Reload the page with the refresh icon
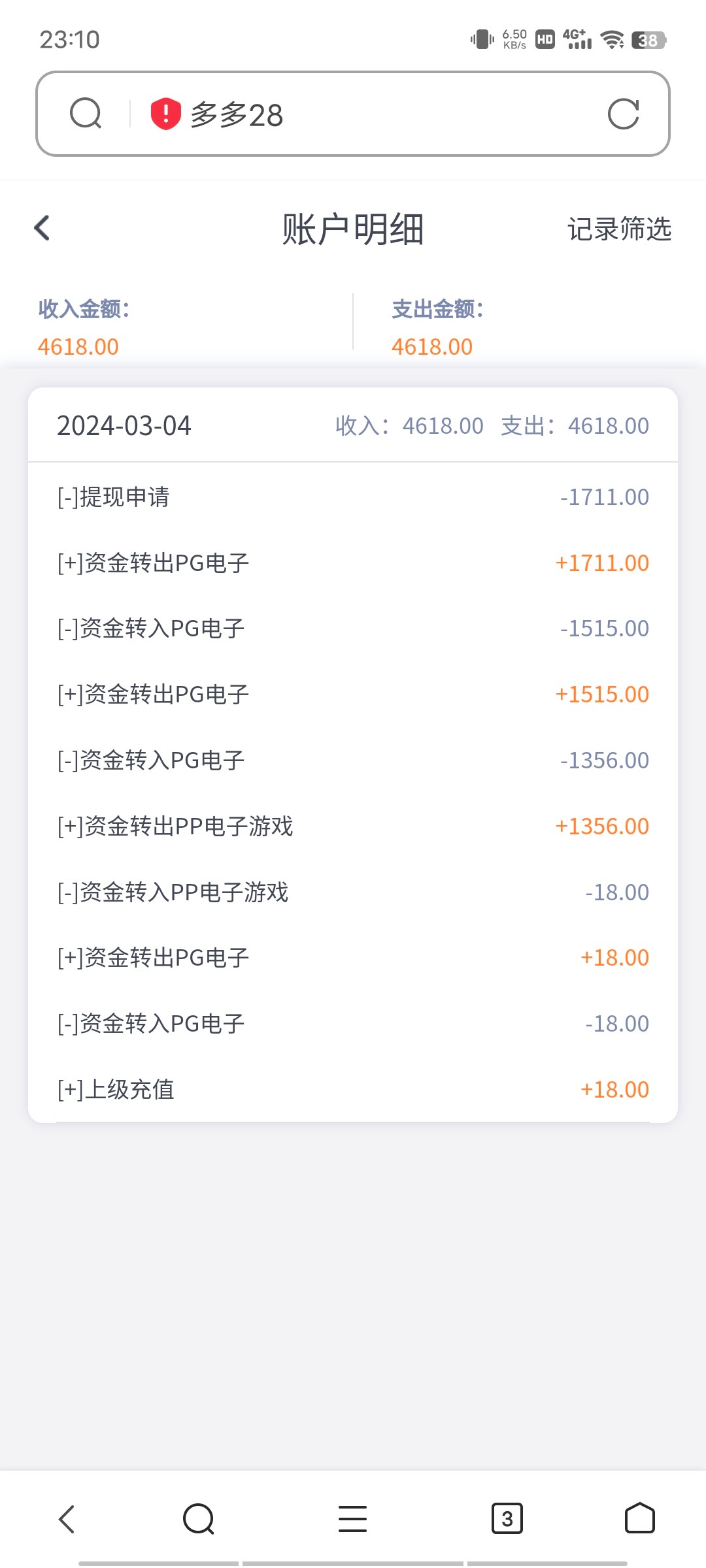This screenshot has height=1568, width=706. click(x=623, y=114)
